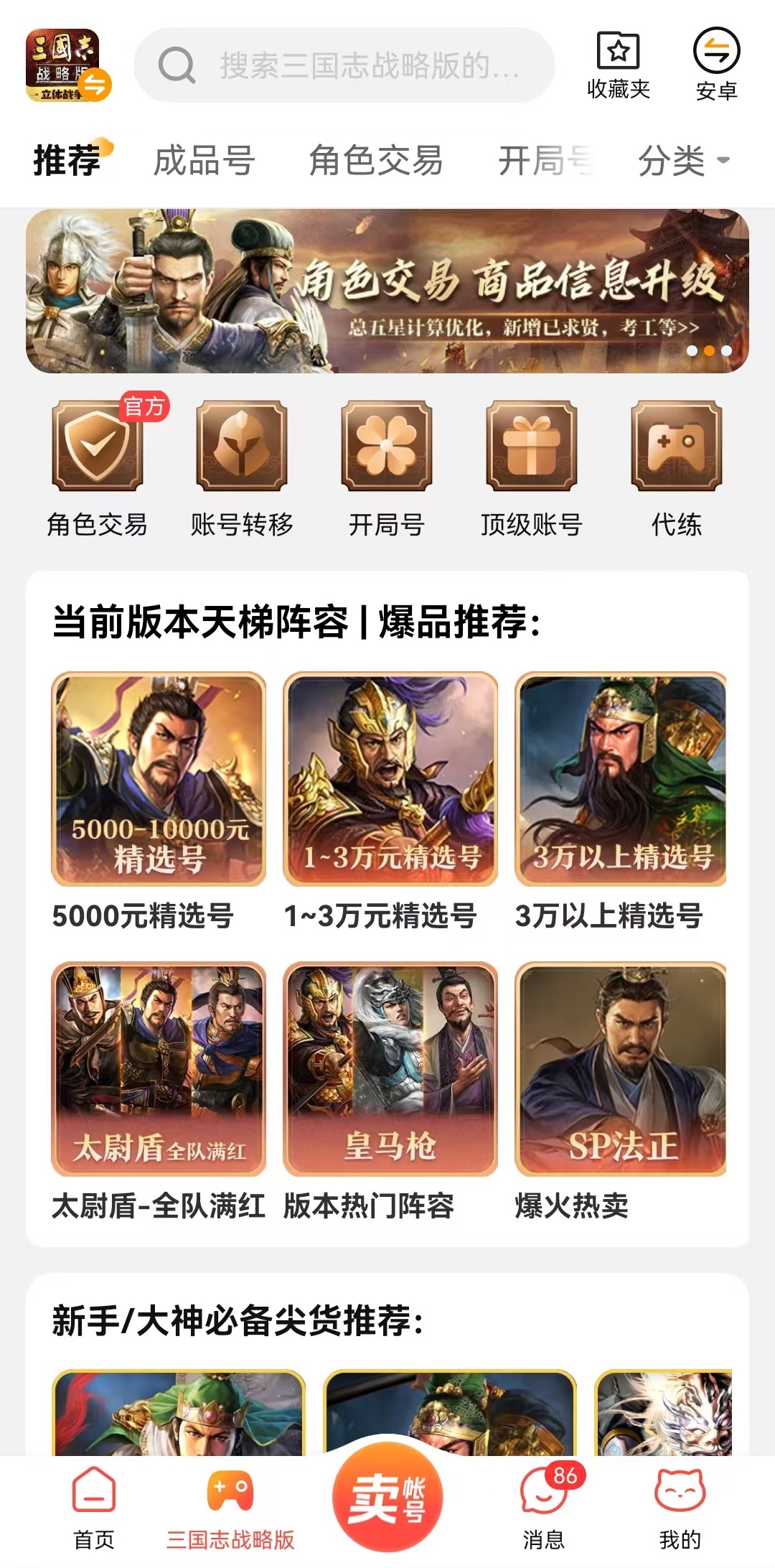The image size is (775, 1568).
Task: Open the 代练 shortcut
Action: point(676,468)
